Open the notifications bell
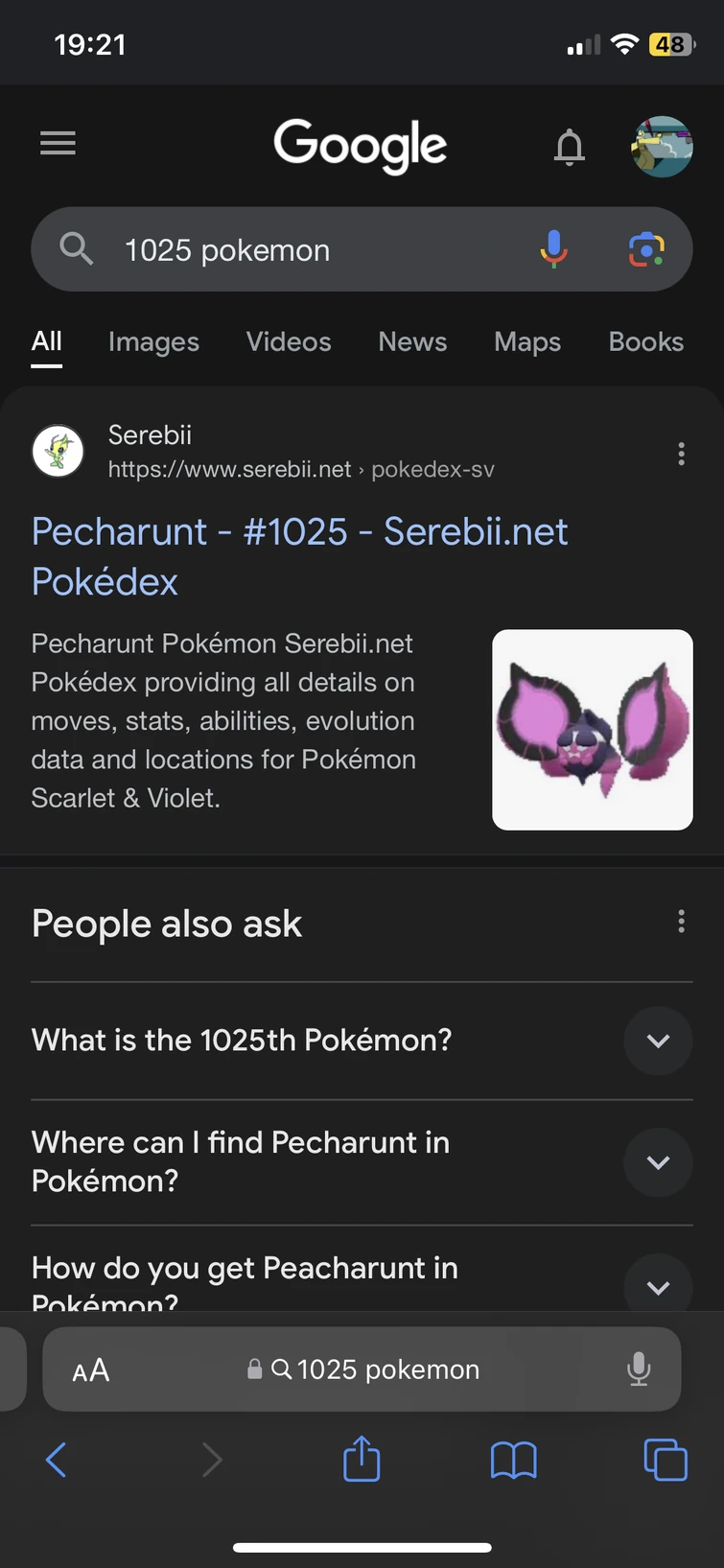This screenshot has height=1568, width=724. click(570, 147)
